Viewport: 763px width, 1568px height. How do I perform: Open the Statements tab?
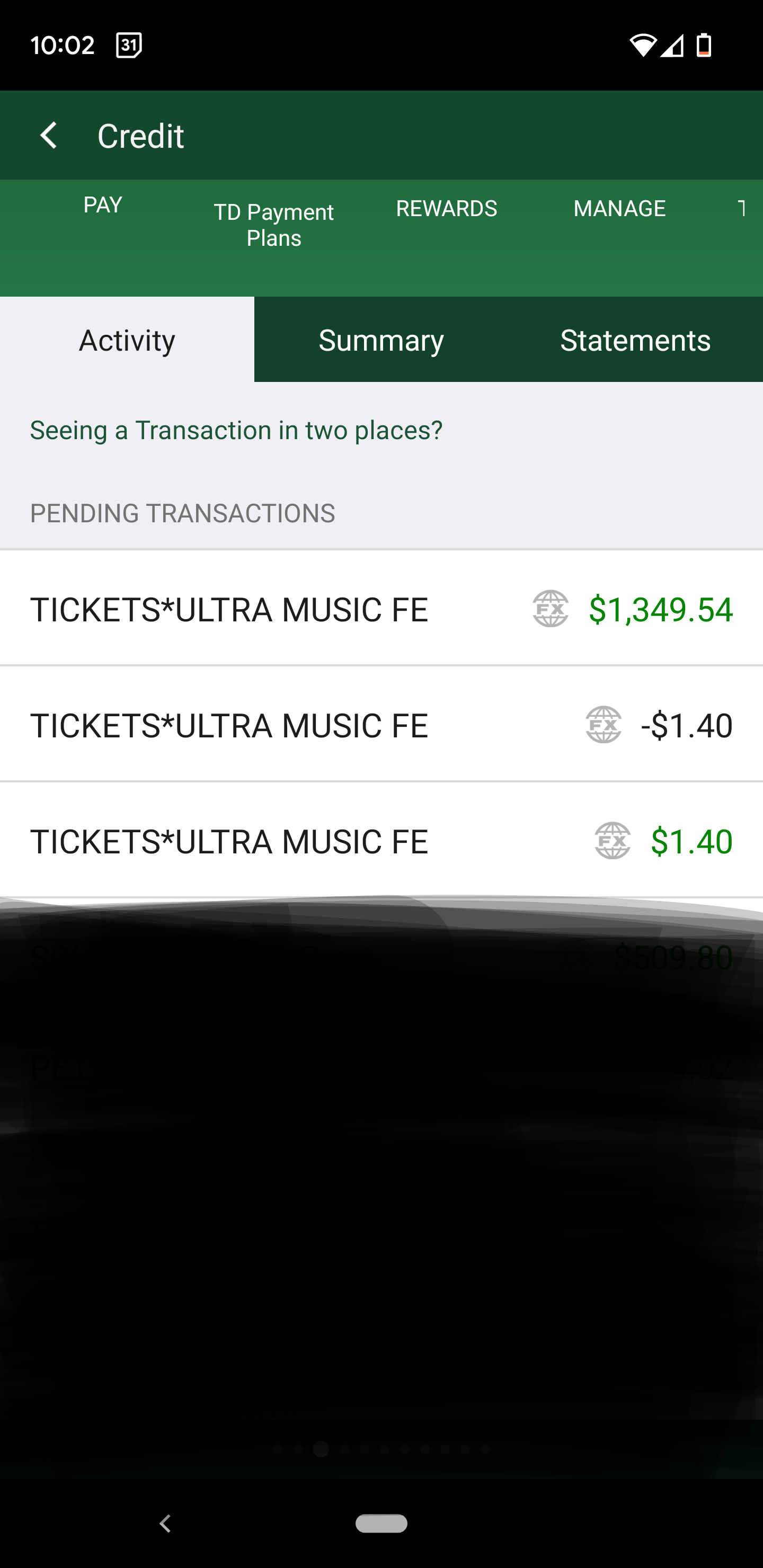635,340
